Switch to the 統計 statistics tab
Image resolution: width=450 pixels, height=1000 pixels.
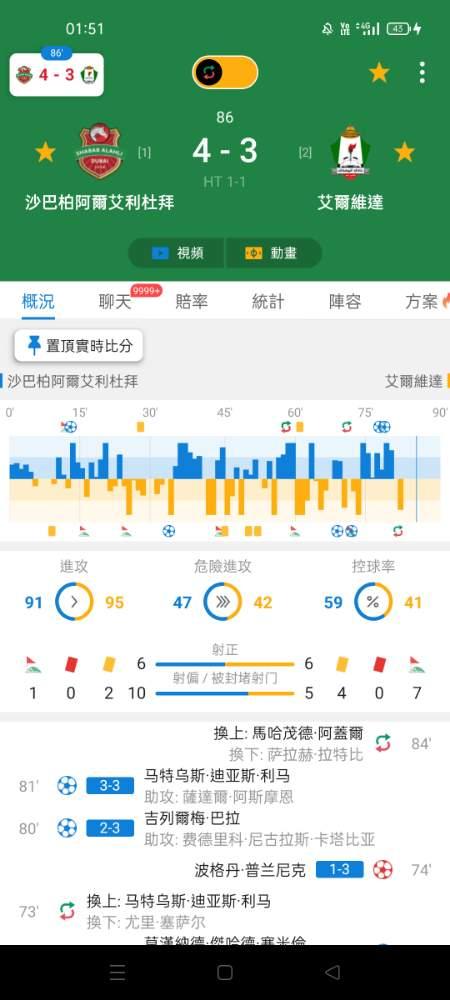[x=268, y=301]
